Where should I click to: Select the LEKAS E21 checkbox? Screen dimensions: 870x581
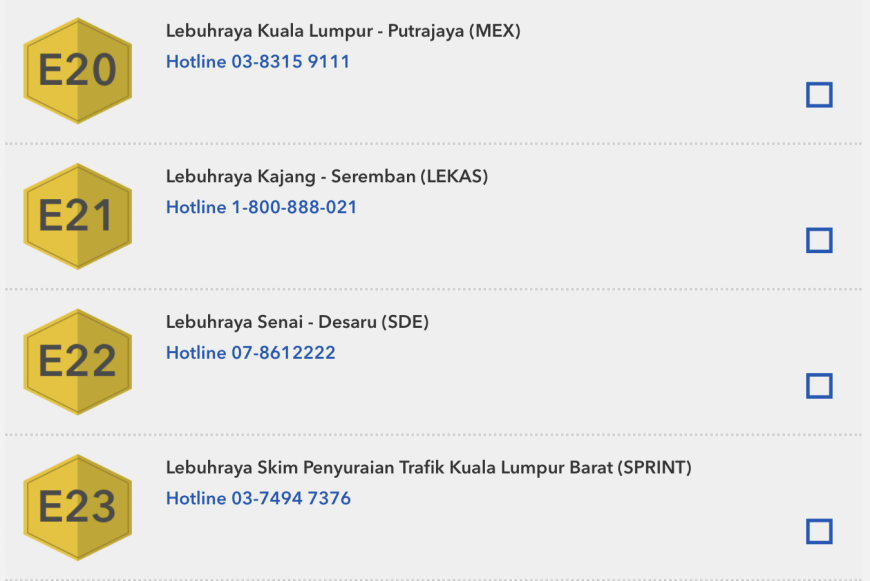(819, 240)
